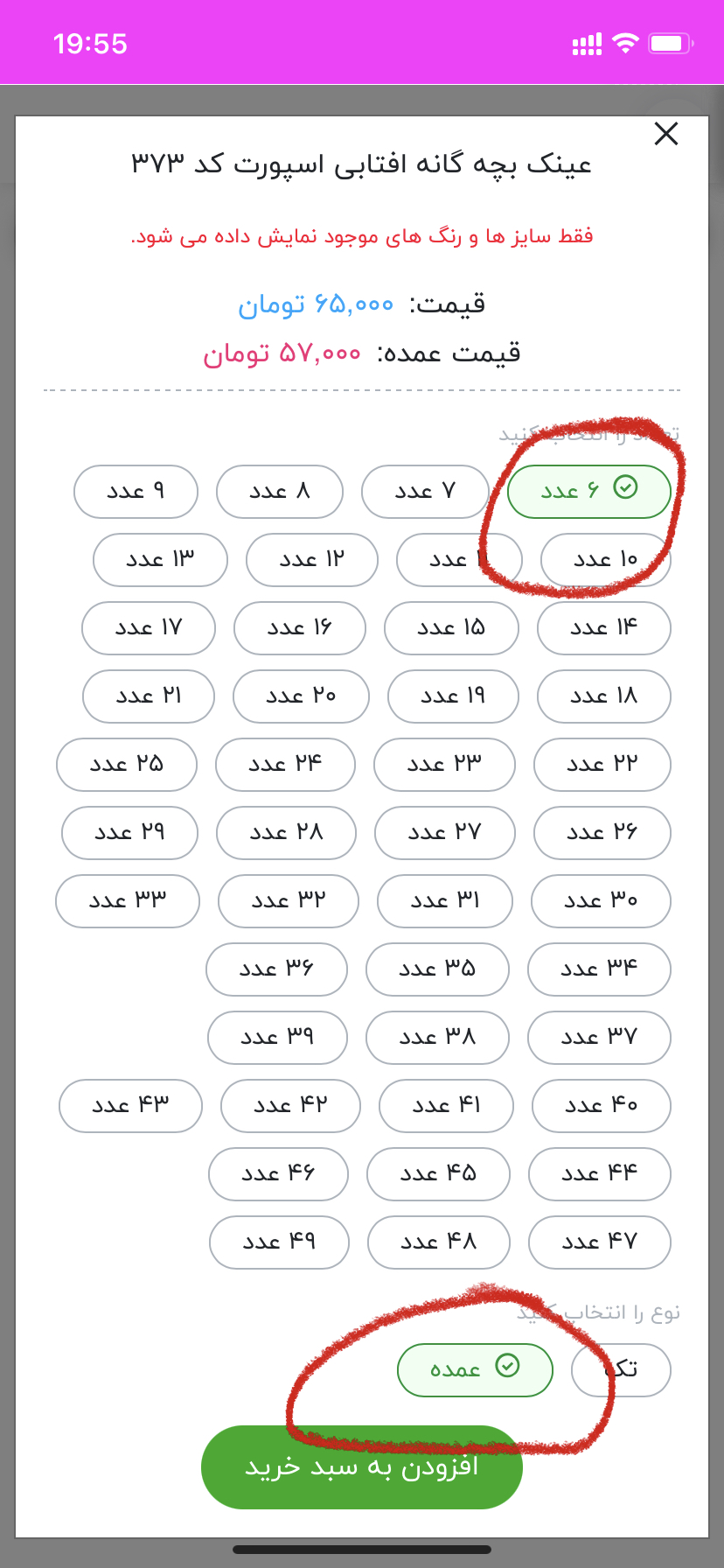Choose the ۷ عدد quantity option
Image resolution: width=724 pixels, height=1568 pixels.
tap(425, 491)
